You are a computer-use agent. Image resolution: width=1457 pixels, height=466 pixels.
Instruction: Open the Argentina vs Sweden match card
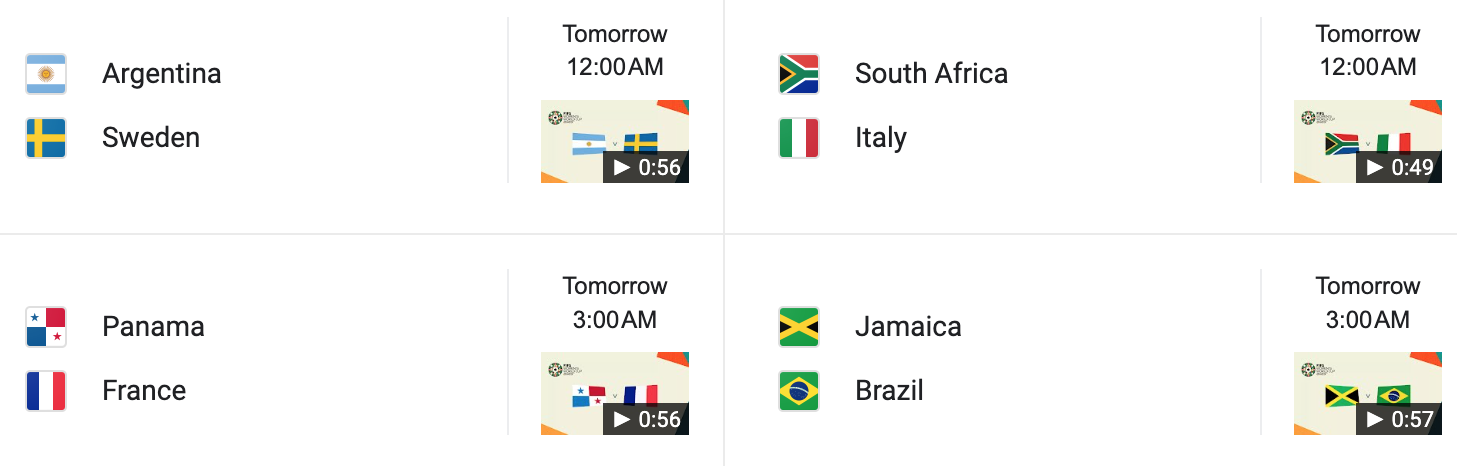(x=260, y=105)
